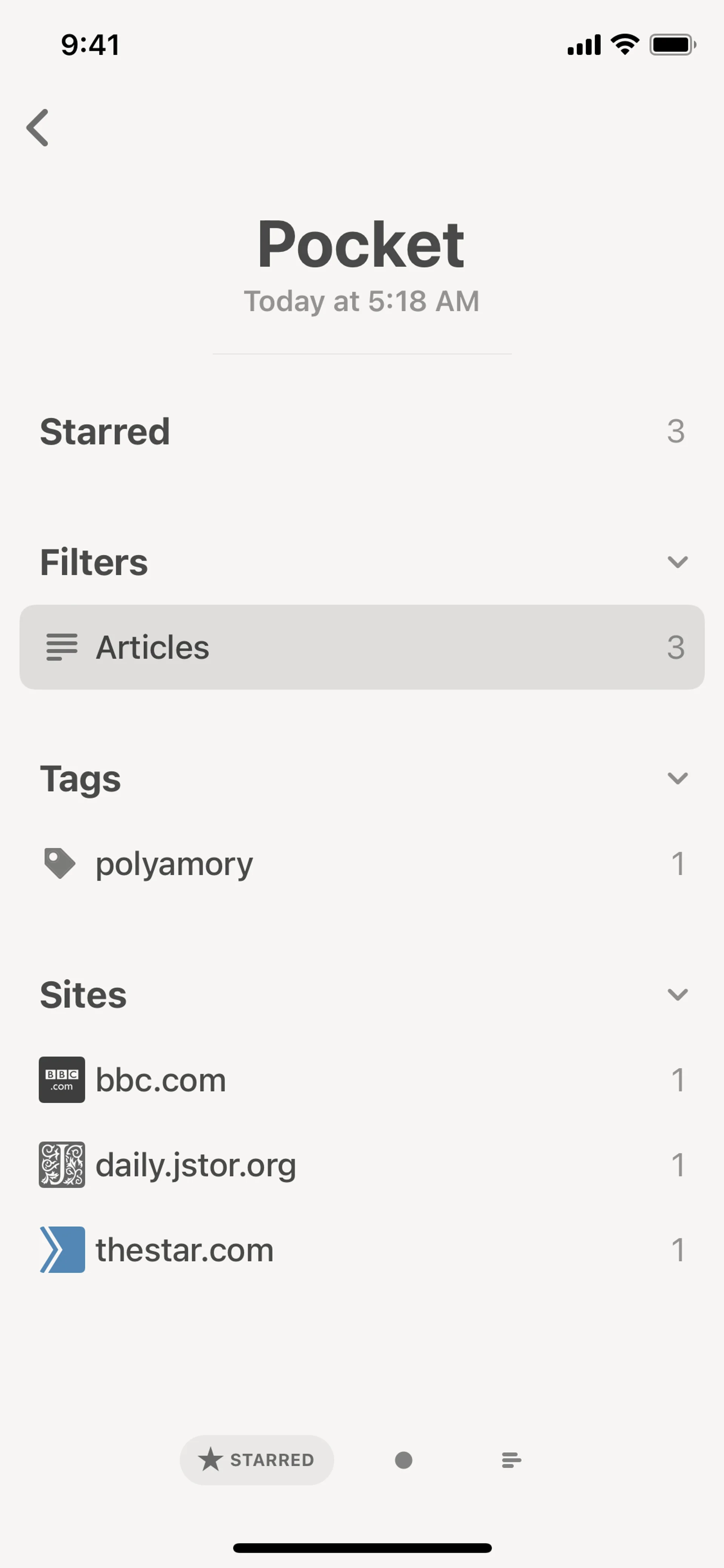Image resolution: width=724 pixels, height=1568 pixels.
Task: Select the Articles filter
Action: pyautogui.click(x=361, y=647)
